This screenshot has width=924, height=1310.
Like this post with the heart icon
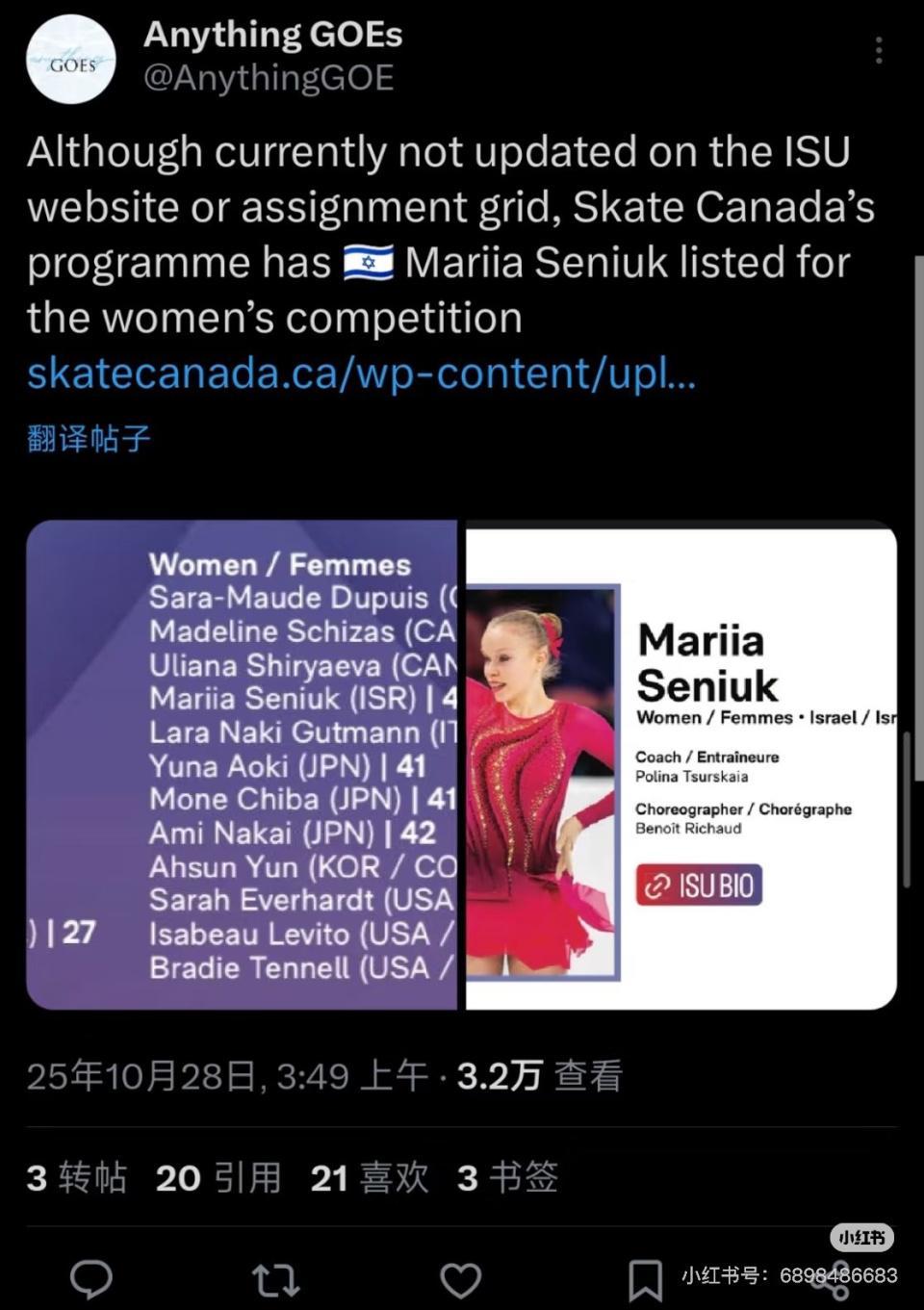(460, 1280)
